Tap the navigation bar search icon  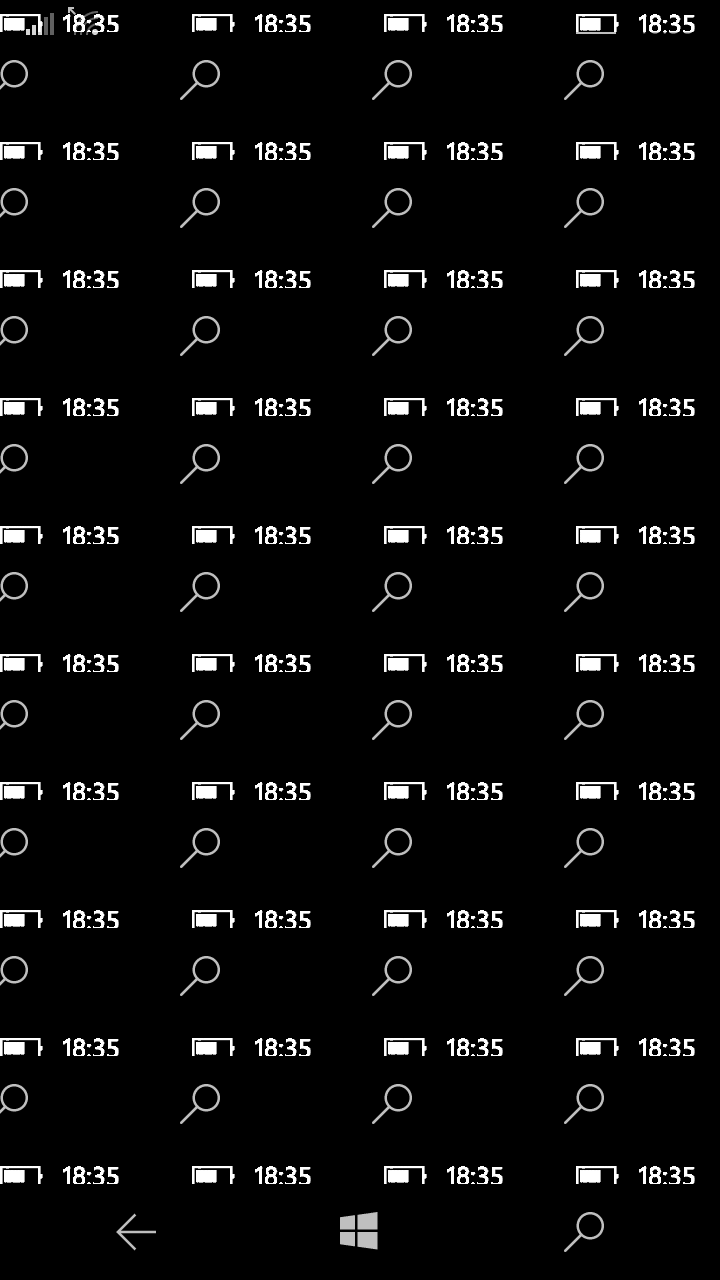(584, 1232)
